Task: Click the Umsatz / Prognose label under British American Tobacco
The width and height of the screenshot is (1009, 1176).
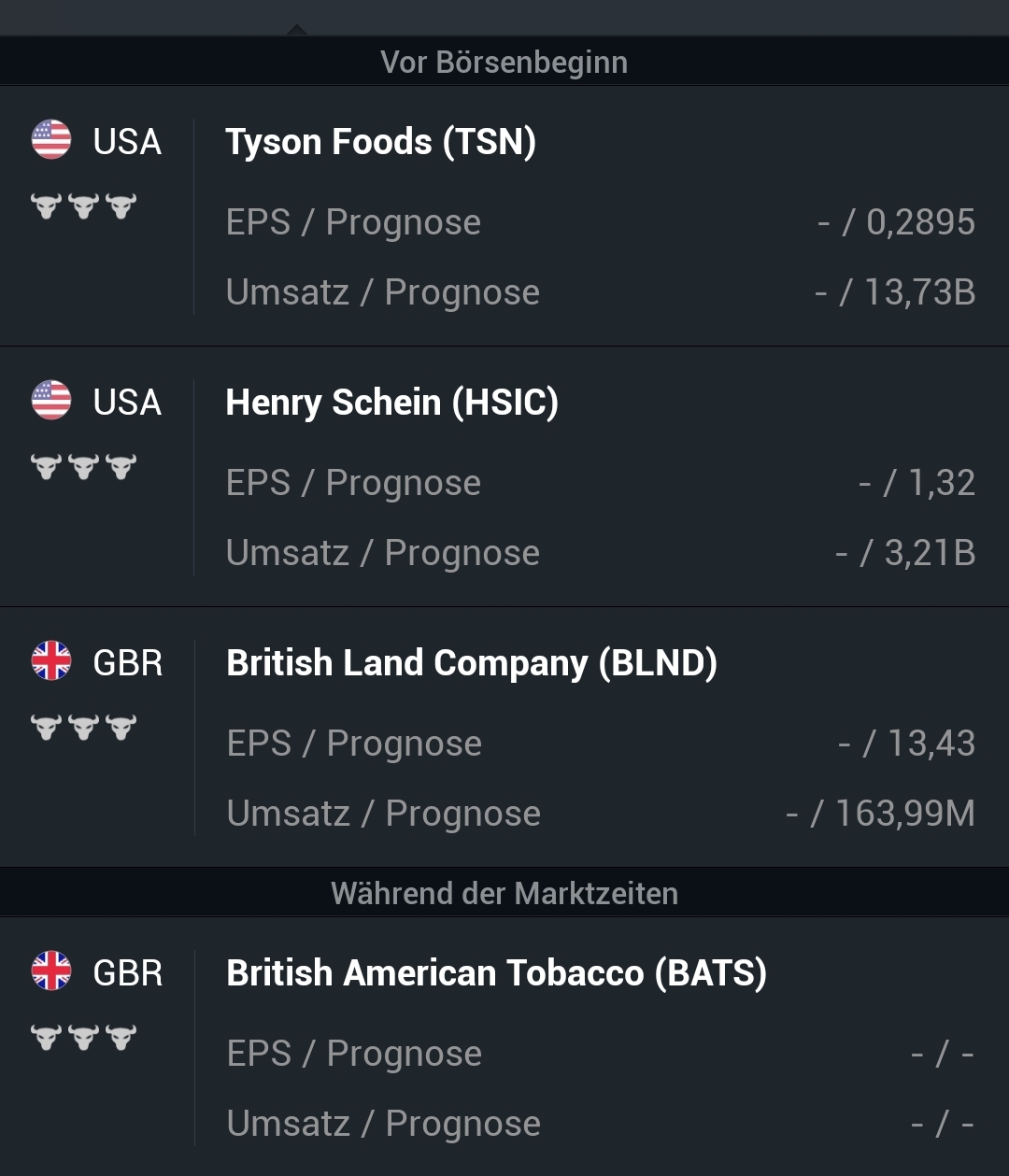Action: point(382,1123)
